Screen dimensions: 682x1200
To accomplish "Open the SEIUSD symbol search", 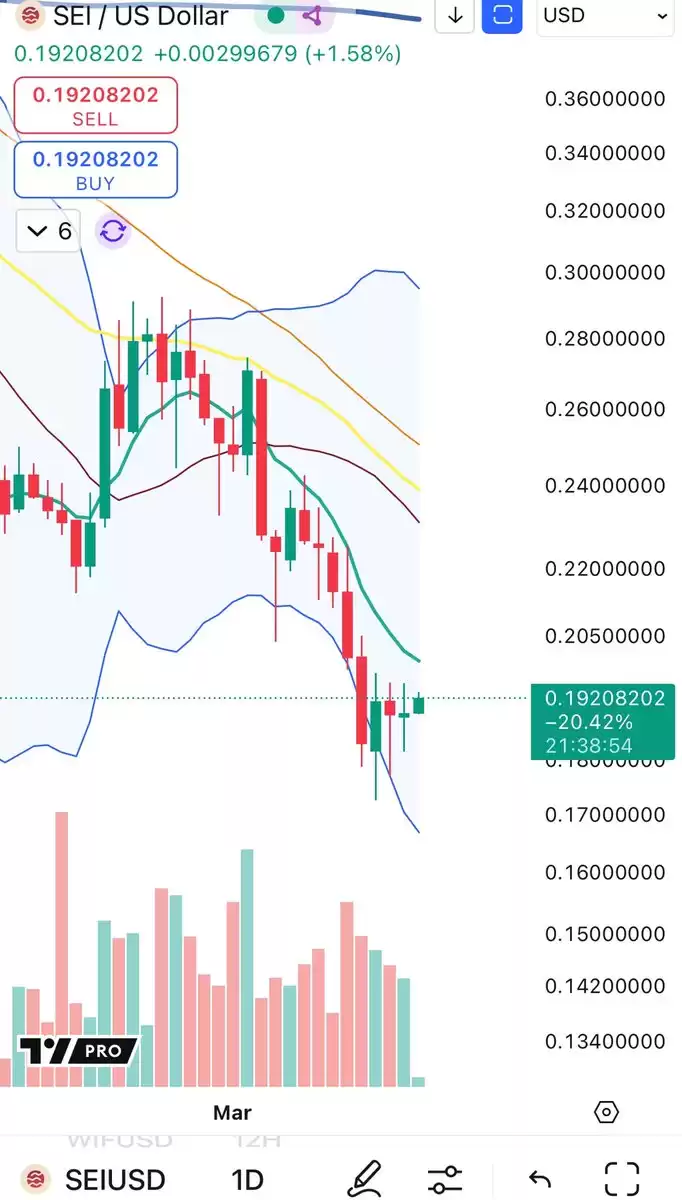I will pyautogui.click(x=94, y=1180).
